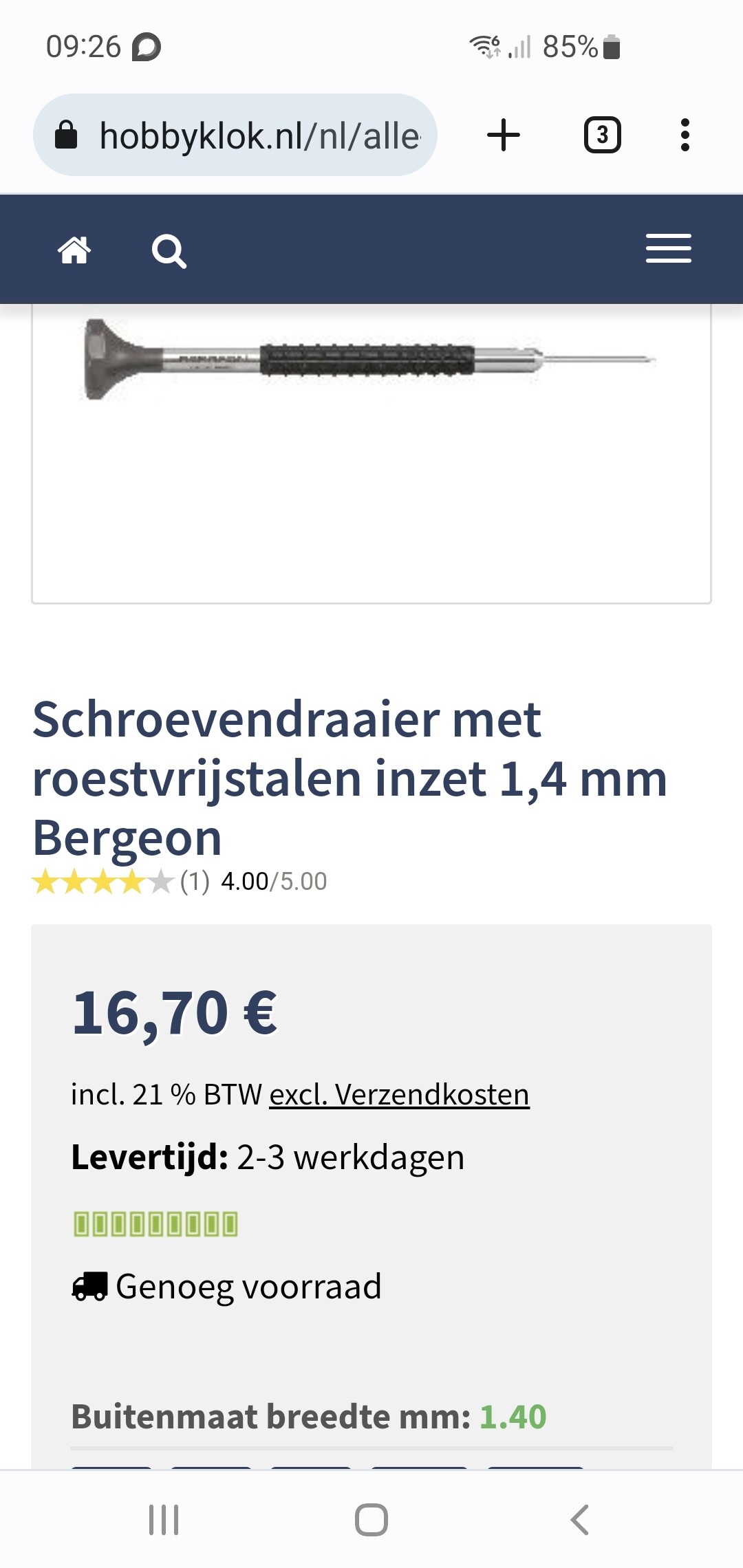Open the site search magnifier
The image size is (743, 1568).
coord(169,250)
